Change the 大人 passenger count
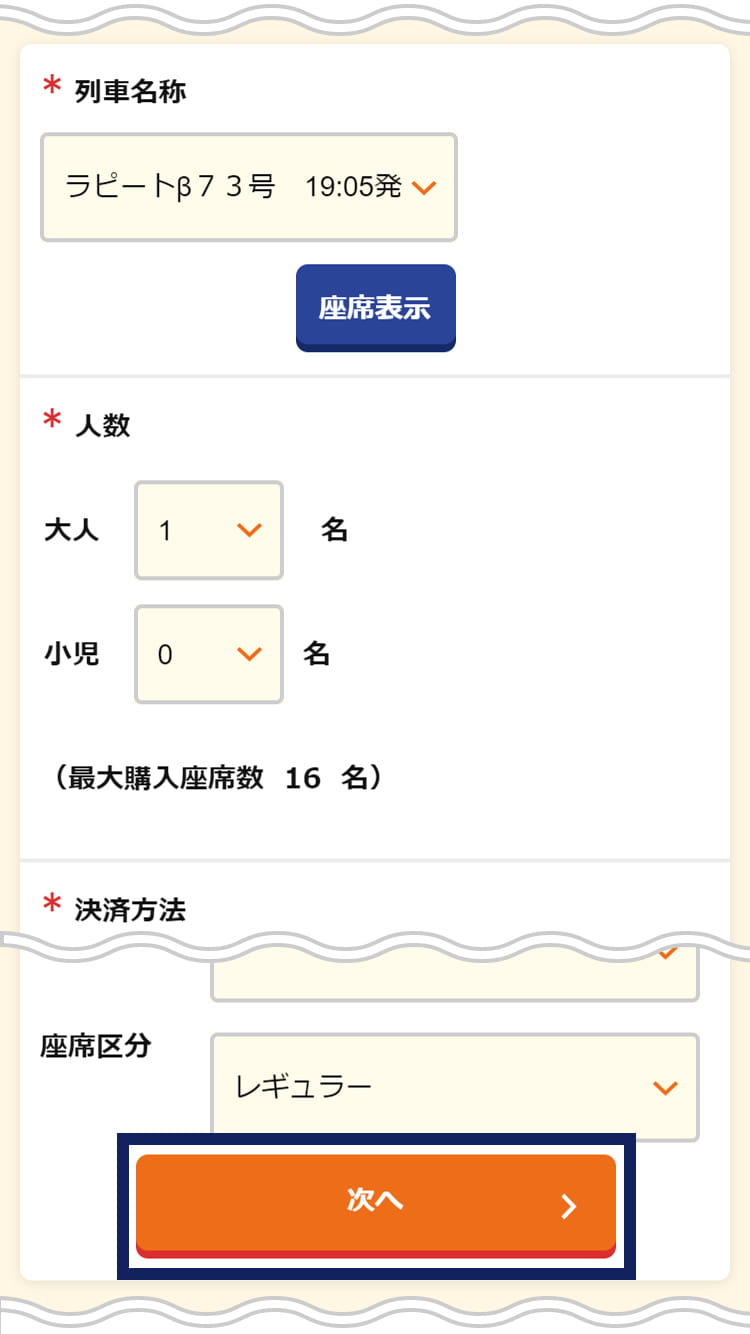Screen dimensions: 750x1334 pyautogui.click(x=209, y=530)
